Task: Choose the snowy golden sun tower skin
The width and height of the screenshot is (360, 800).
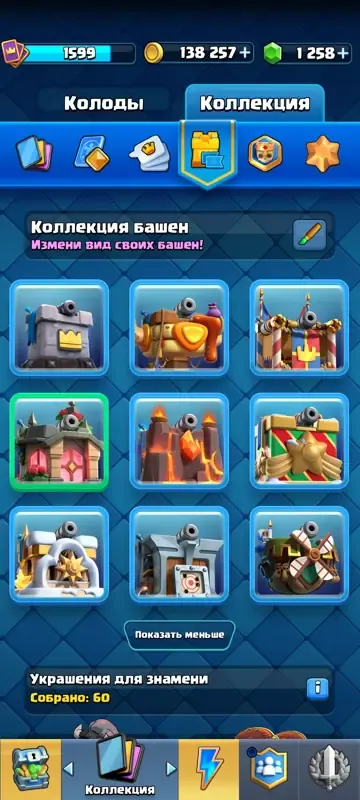Action: tap(59, 555)
